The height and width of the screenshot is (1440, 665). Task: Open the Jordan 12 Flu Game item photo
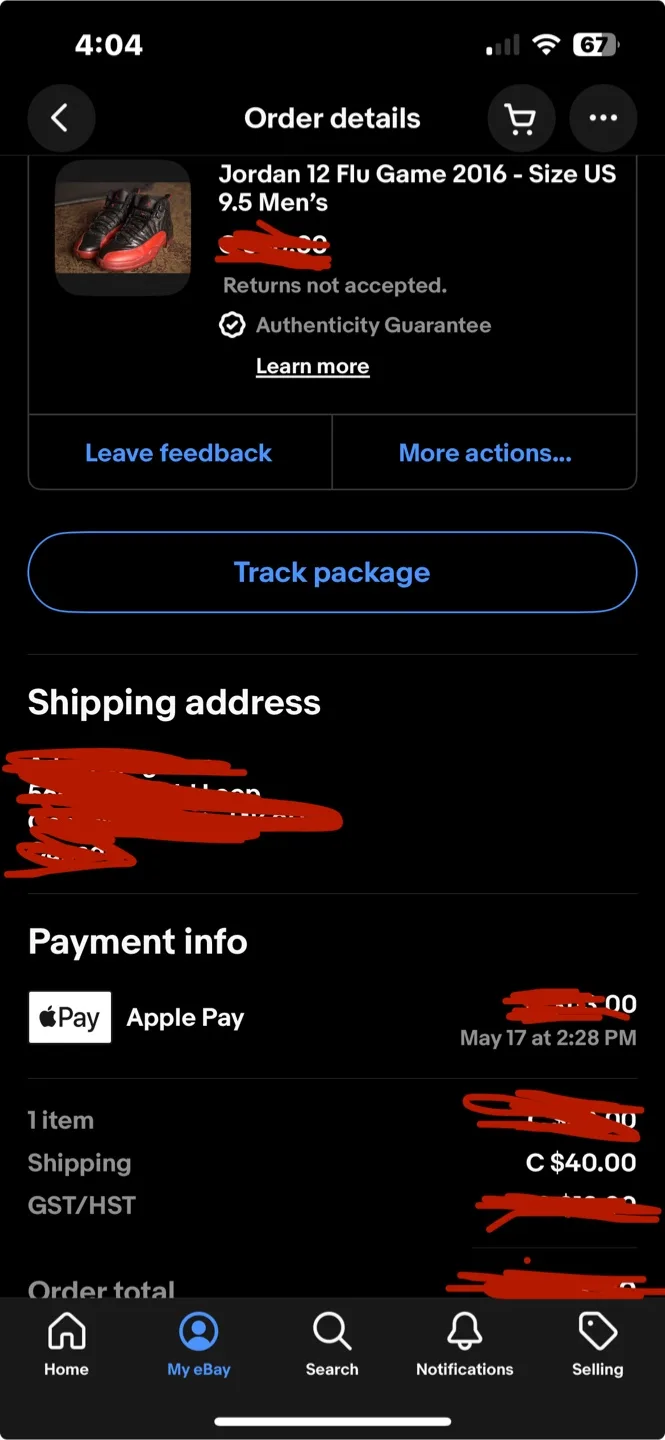click(x=123, y=228)
